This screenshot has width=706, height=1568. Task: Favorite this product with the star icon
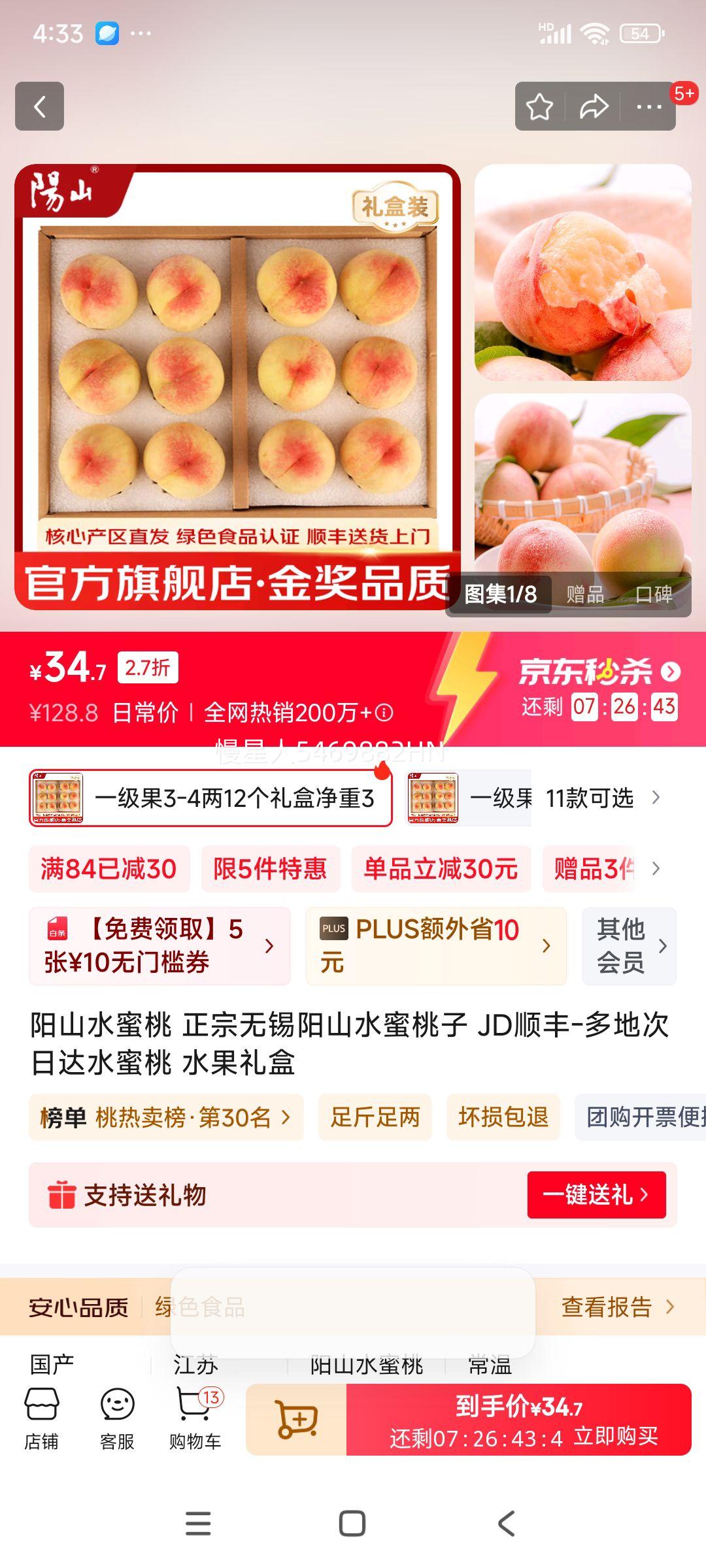[x=539, y=106]
